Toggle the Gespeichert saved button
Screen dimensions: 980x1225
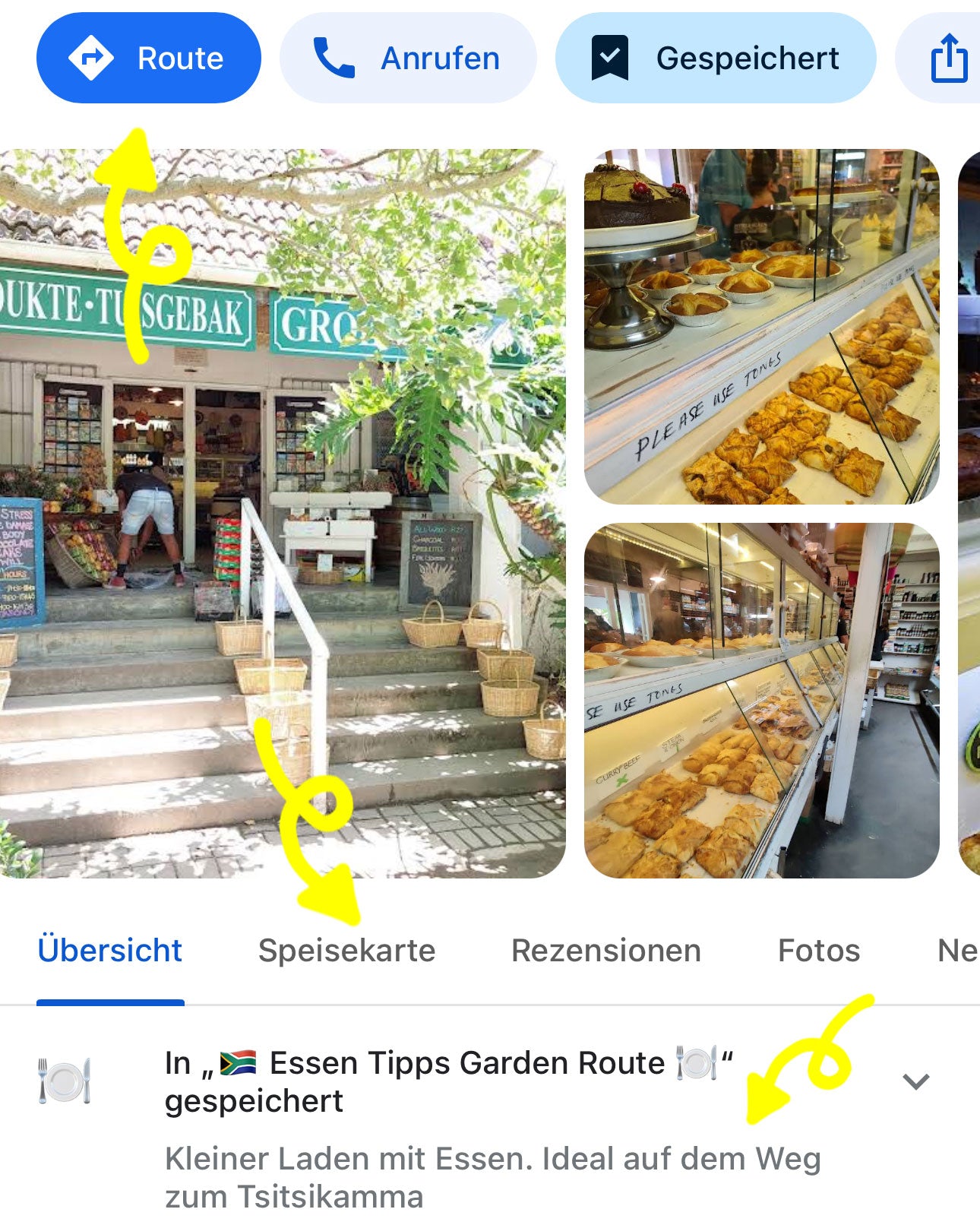[x=715, y=58]
